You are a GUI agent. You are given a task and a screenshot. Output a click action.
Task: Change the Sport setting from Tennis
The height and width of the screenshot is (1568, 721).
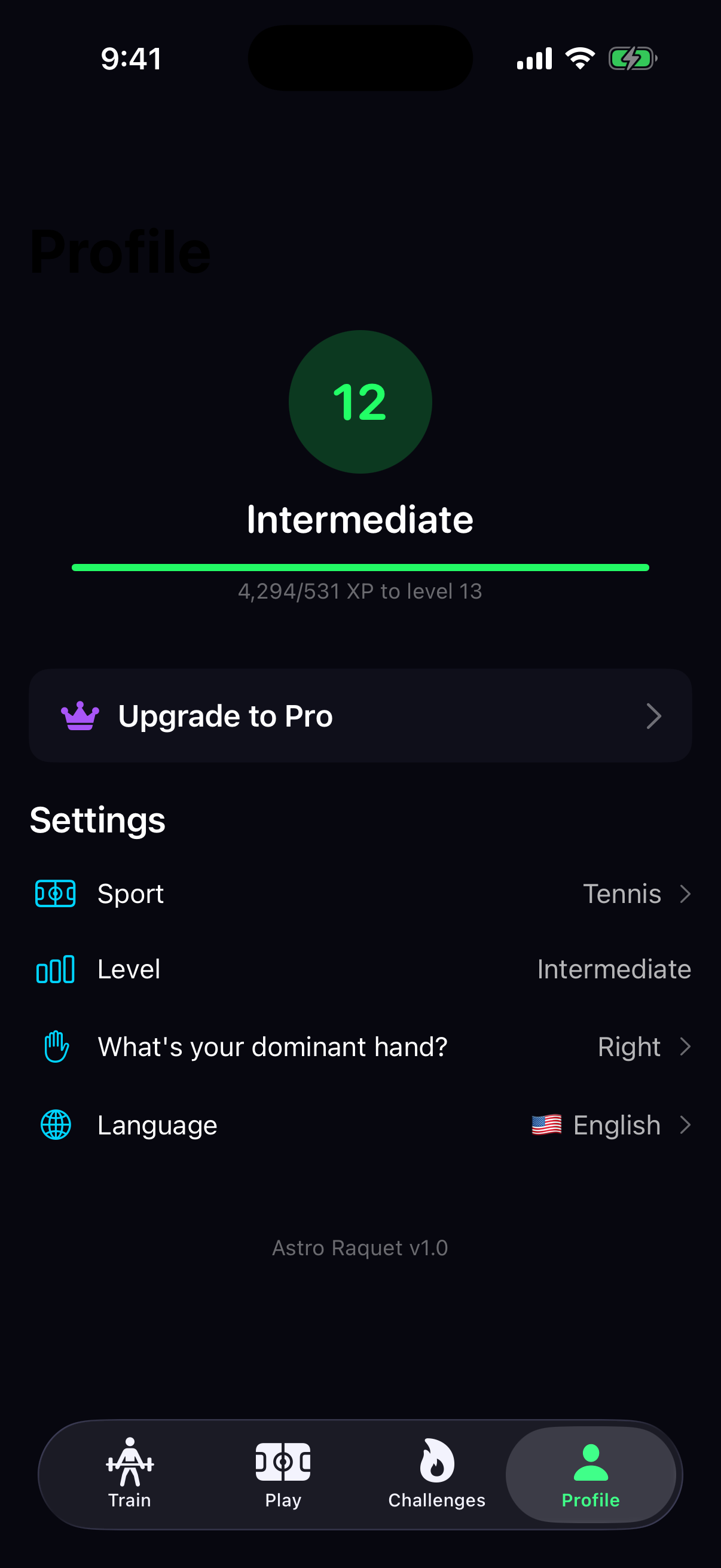tap(360, 893)
